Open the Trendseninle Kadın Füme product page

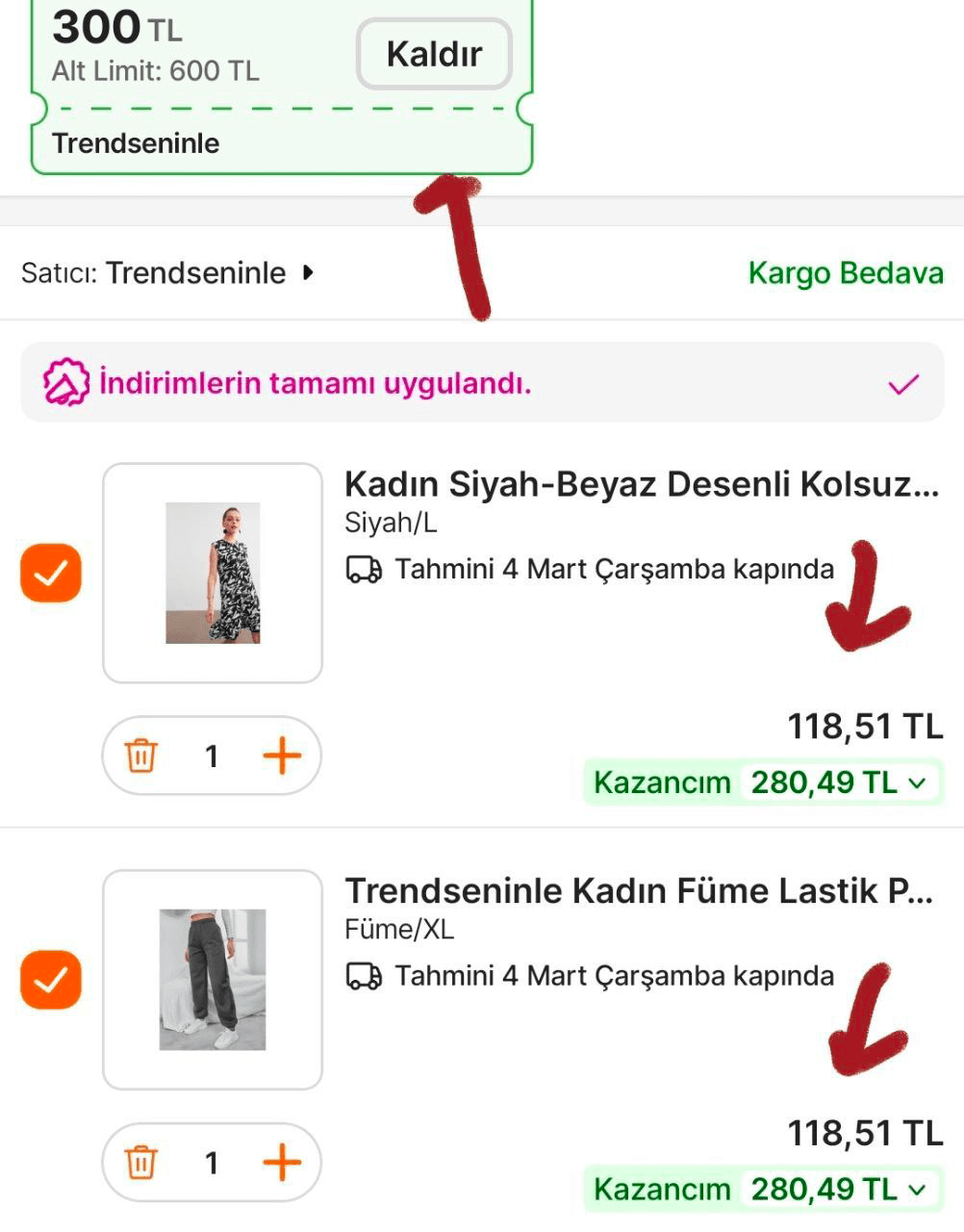pos(641,891)
